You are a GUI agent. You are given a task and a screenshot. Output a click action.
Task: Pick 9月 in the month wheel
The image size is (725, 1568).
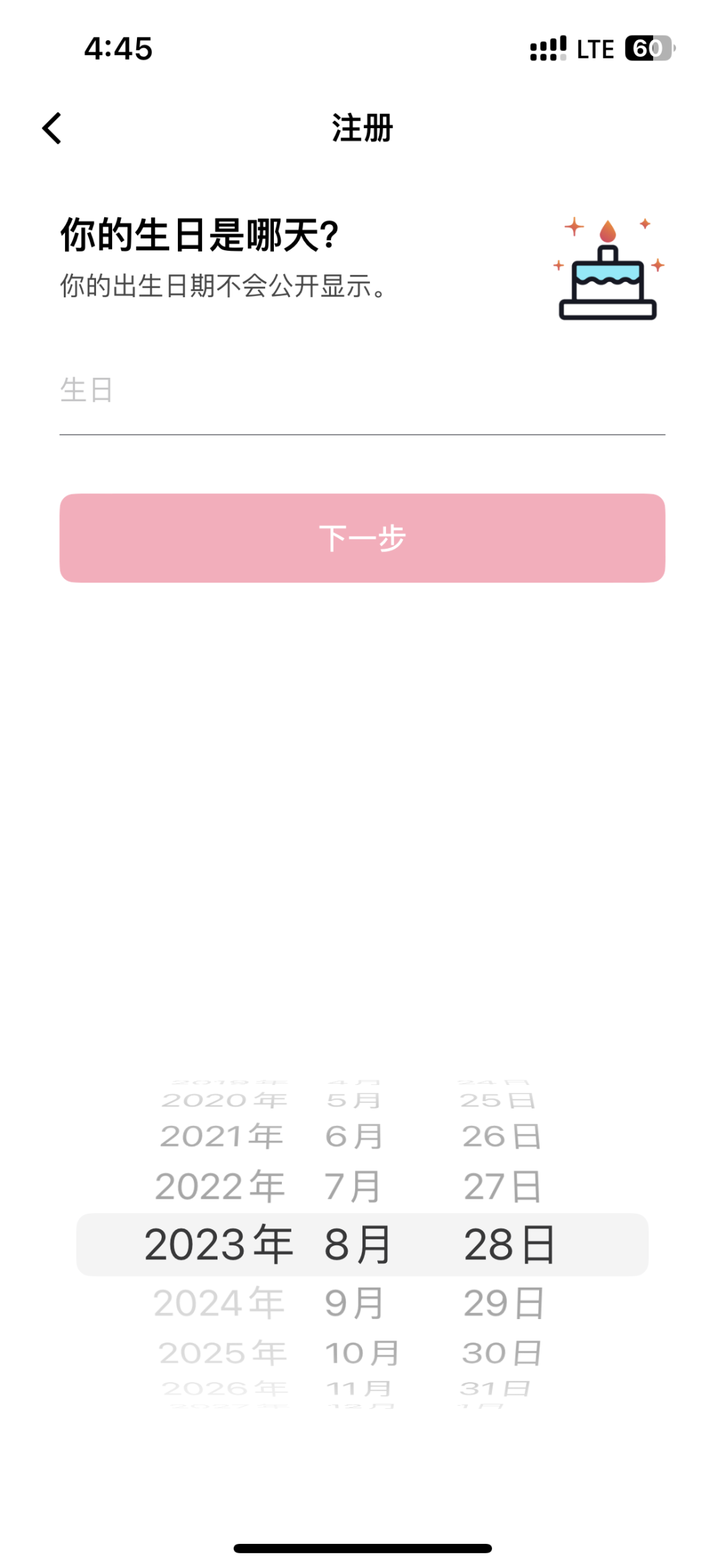click(354, 1303)
